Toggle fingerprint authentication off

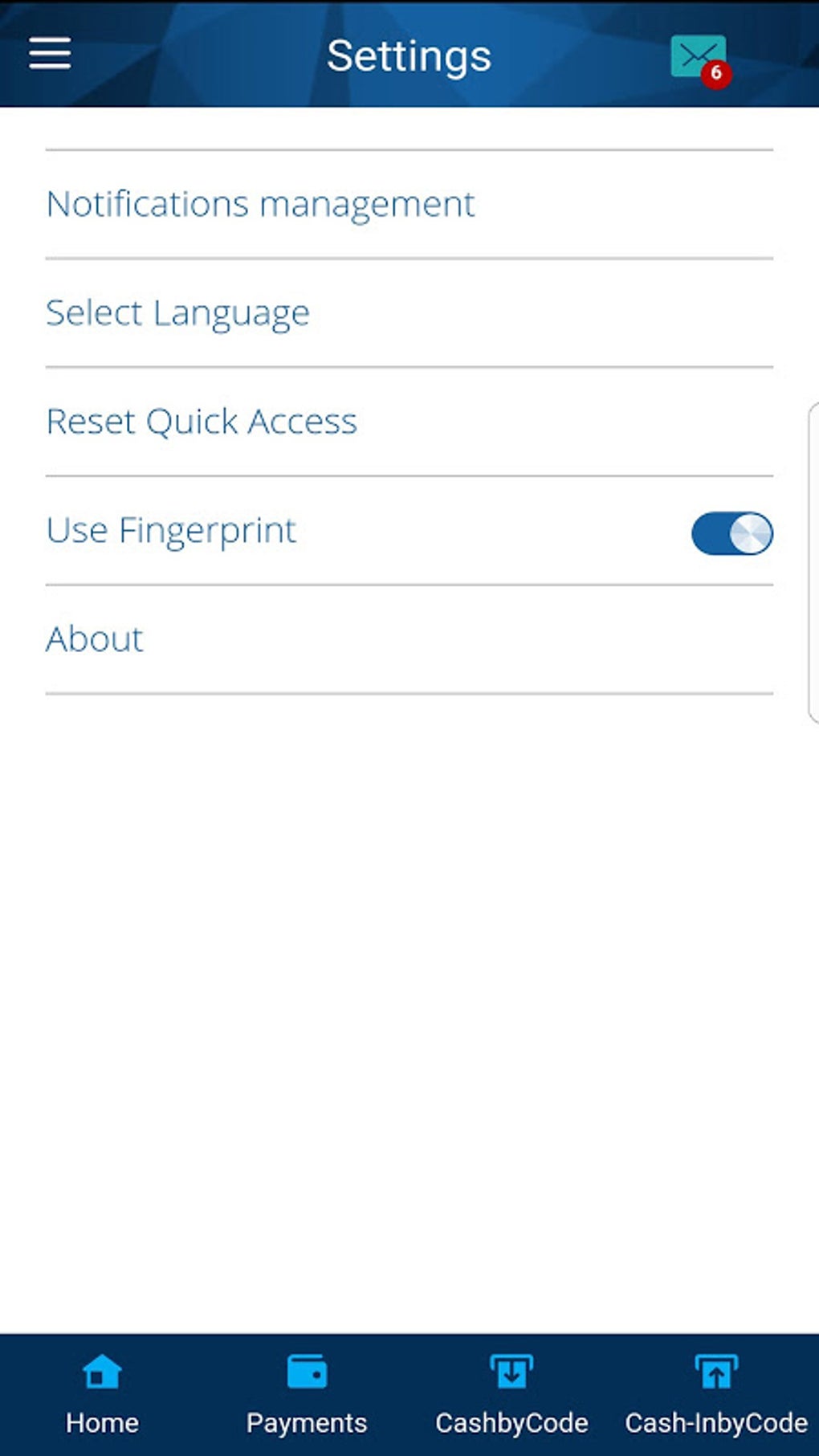pos(731,534)
